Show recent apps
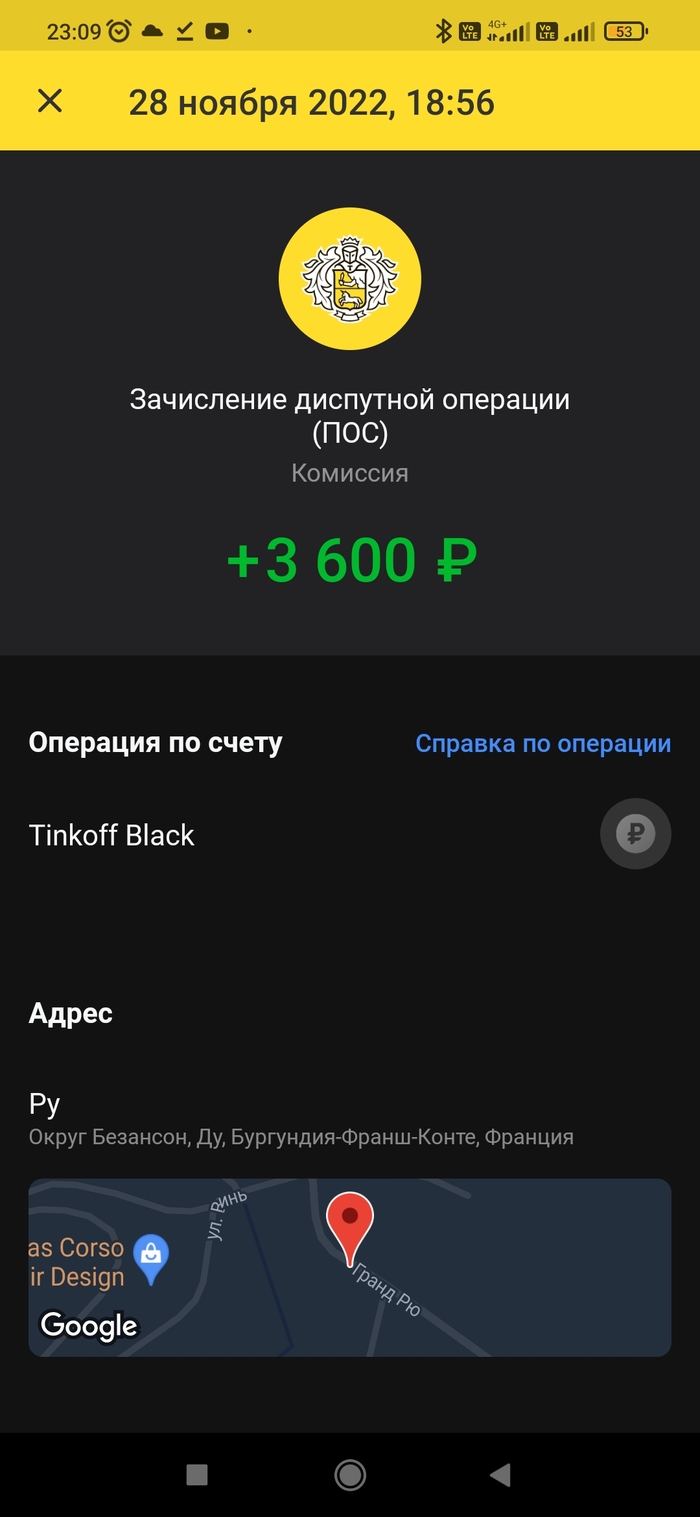700x1517 pixels. pyautogui.click(x=197, y=1474)
